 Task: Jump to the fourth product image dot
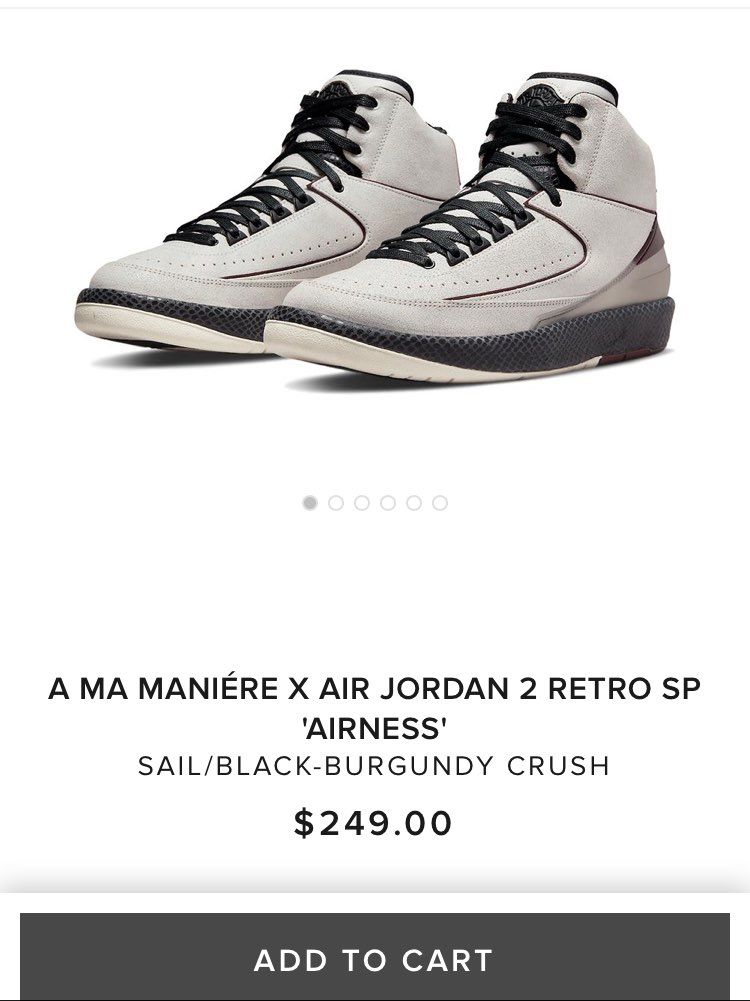(388, 503)
